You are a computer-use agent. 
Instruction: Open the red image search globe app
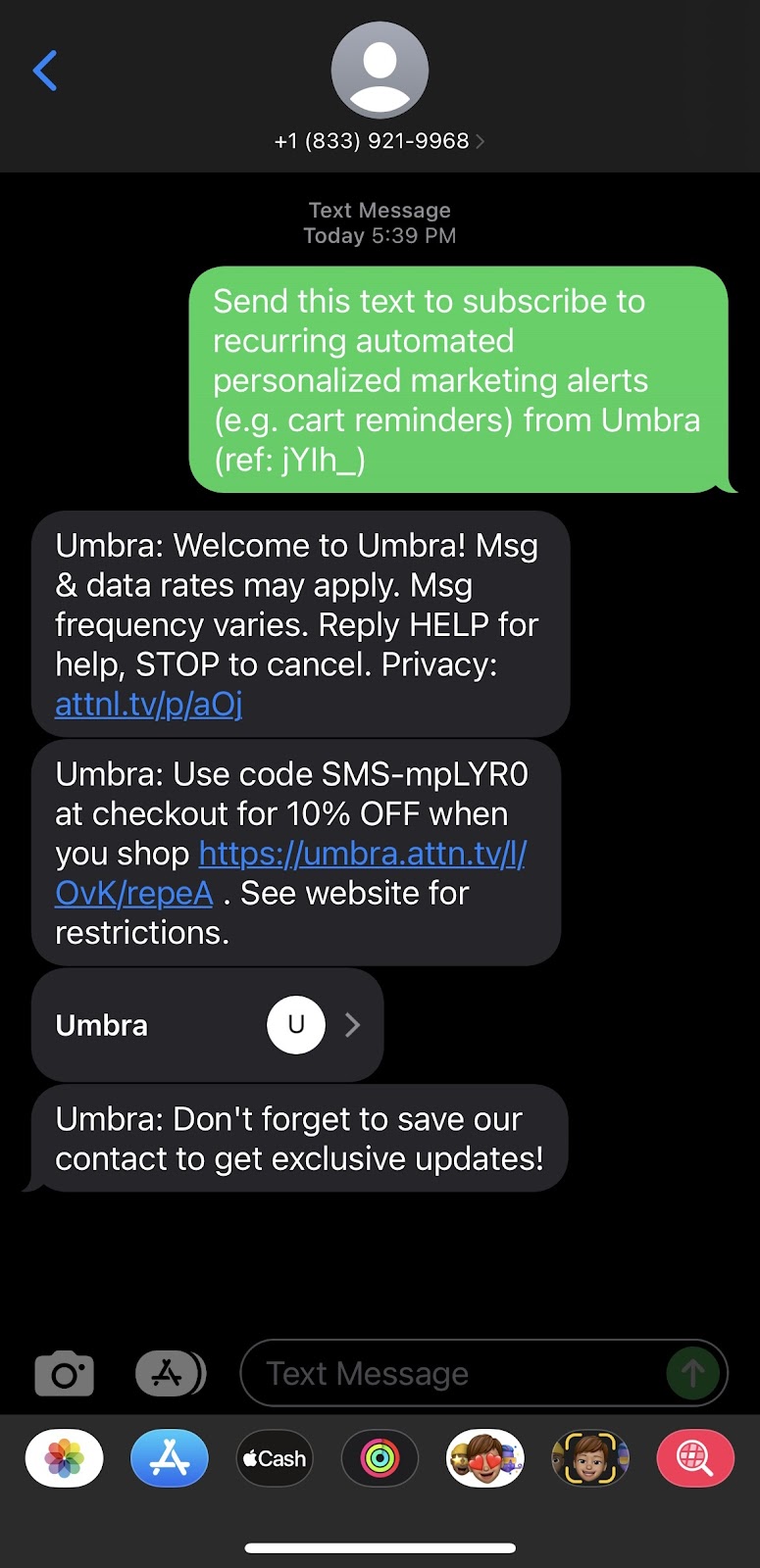pyautogui.click(x=694, y=1458)
